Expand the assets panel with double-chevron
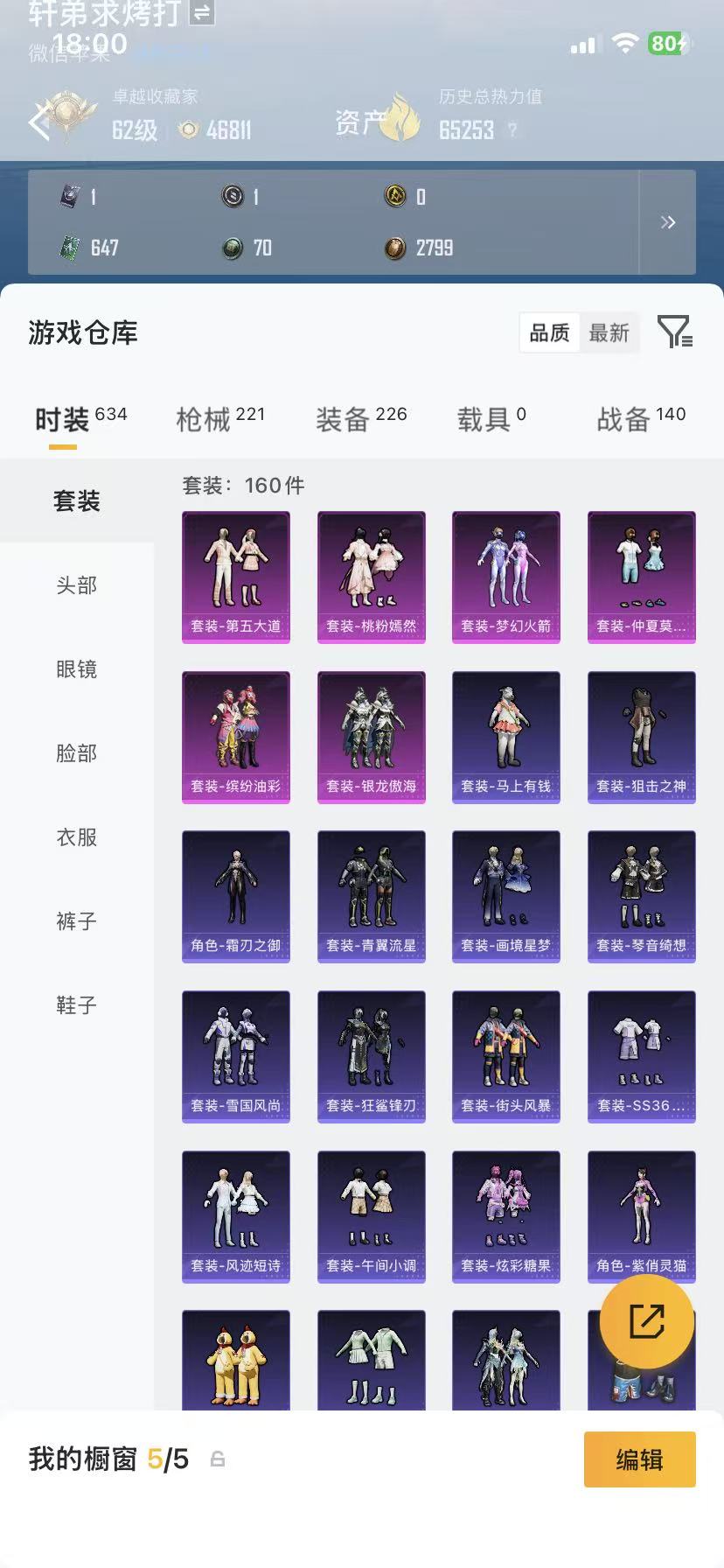Image resolution: width=724 pixels, height=1568 pixels. click(x=668, y=222)
